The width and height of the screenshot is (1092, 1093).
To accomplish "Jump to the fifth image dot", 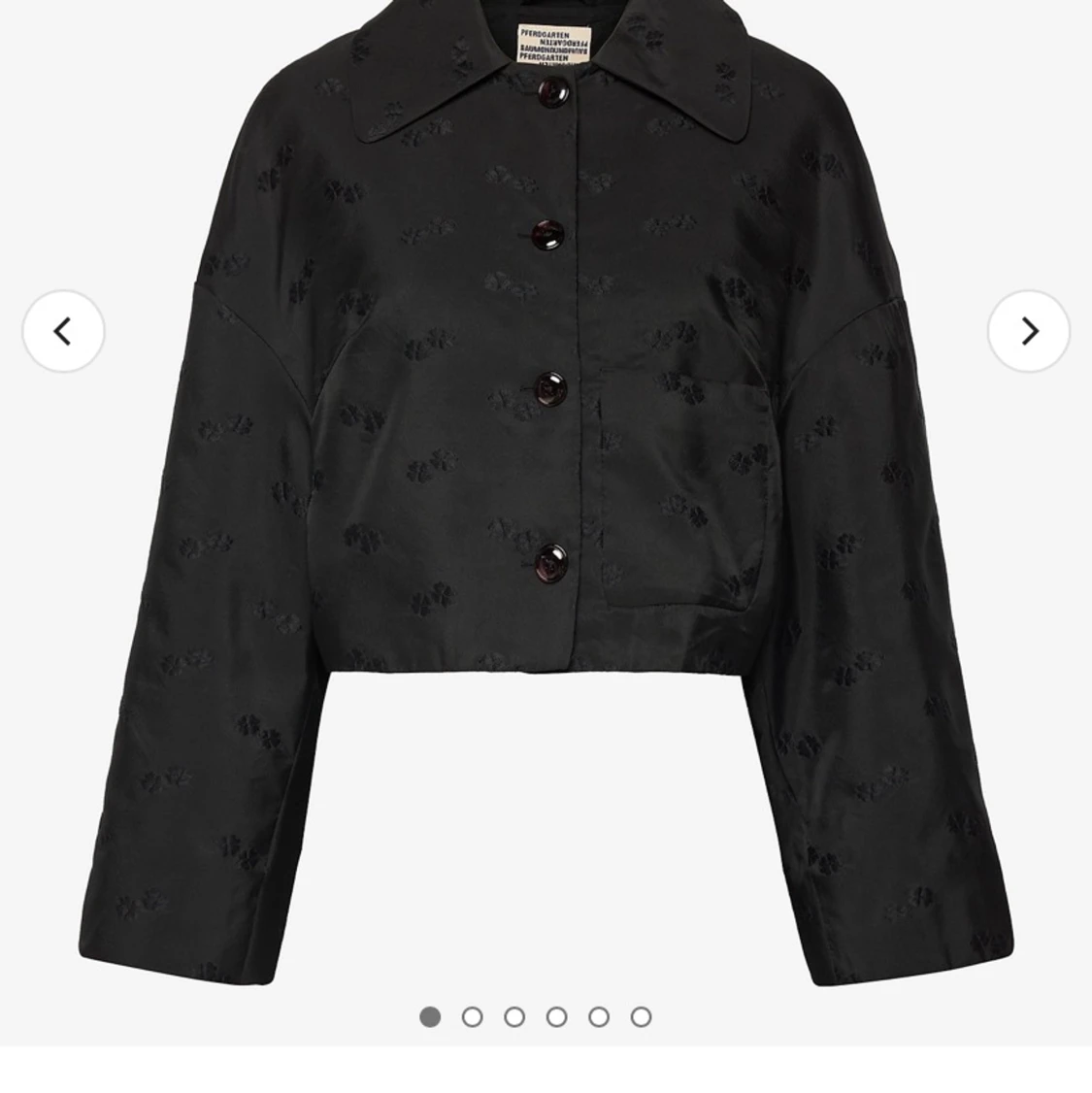I will tap(599, 1016).
